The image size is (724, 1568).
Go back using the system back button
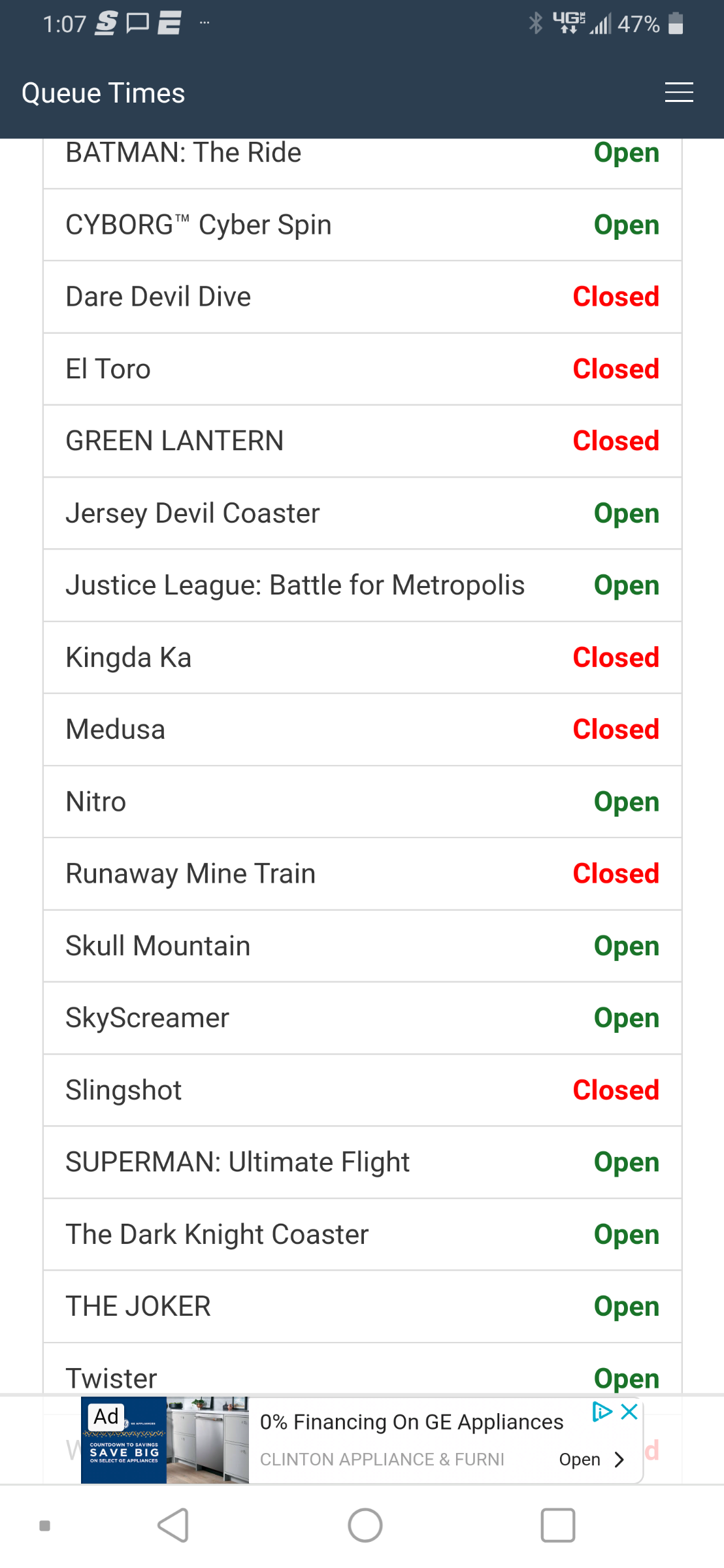(x=173, y=1526)
